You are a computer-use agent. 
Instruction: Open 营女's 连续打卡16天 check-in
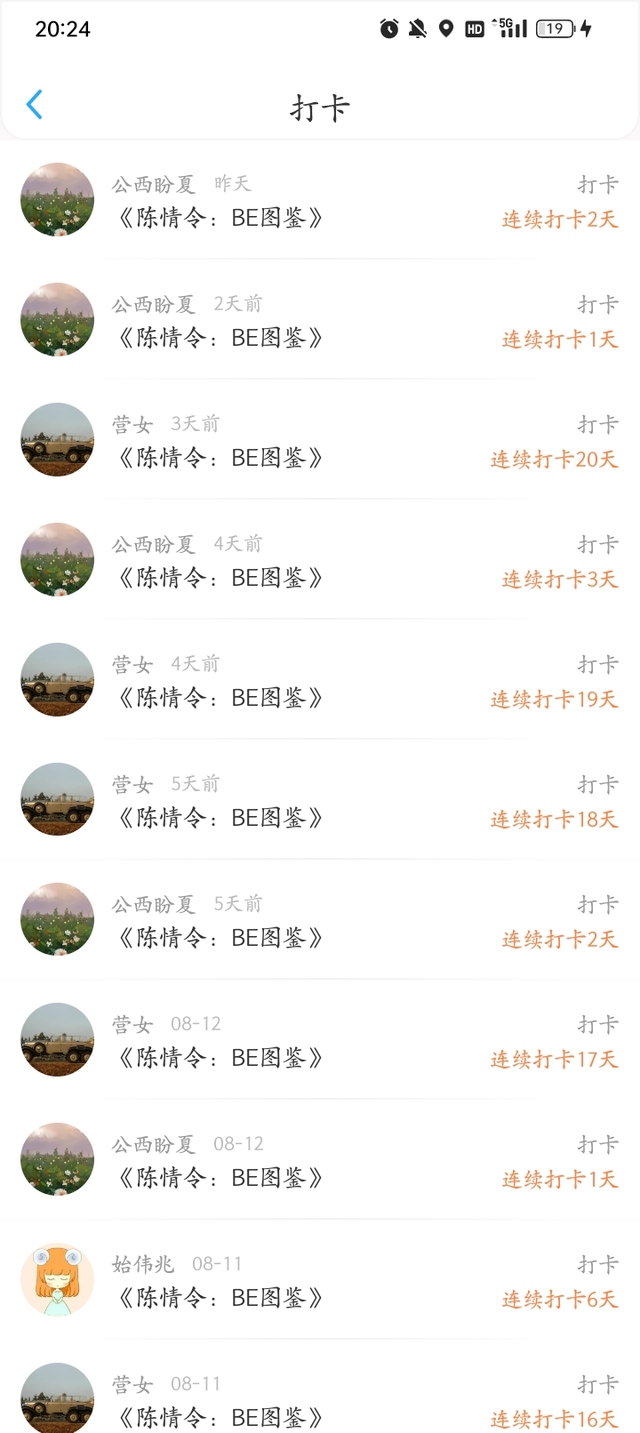click(320, 1399)
